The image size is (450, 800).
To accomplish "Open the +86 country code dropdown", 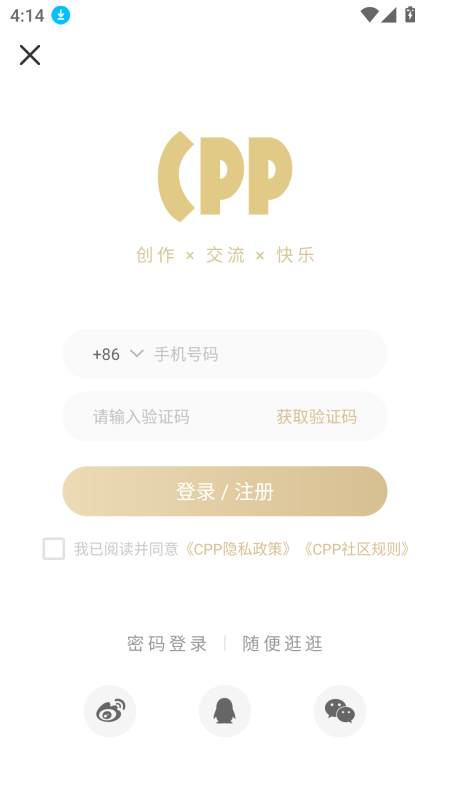I will tap(118, 354).
